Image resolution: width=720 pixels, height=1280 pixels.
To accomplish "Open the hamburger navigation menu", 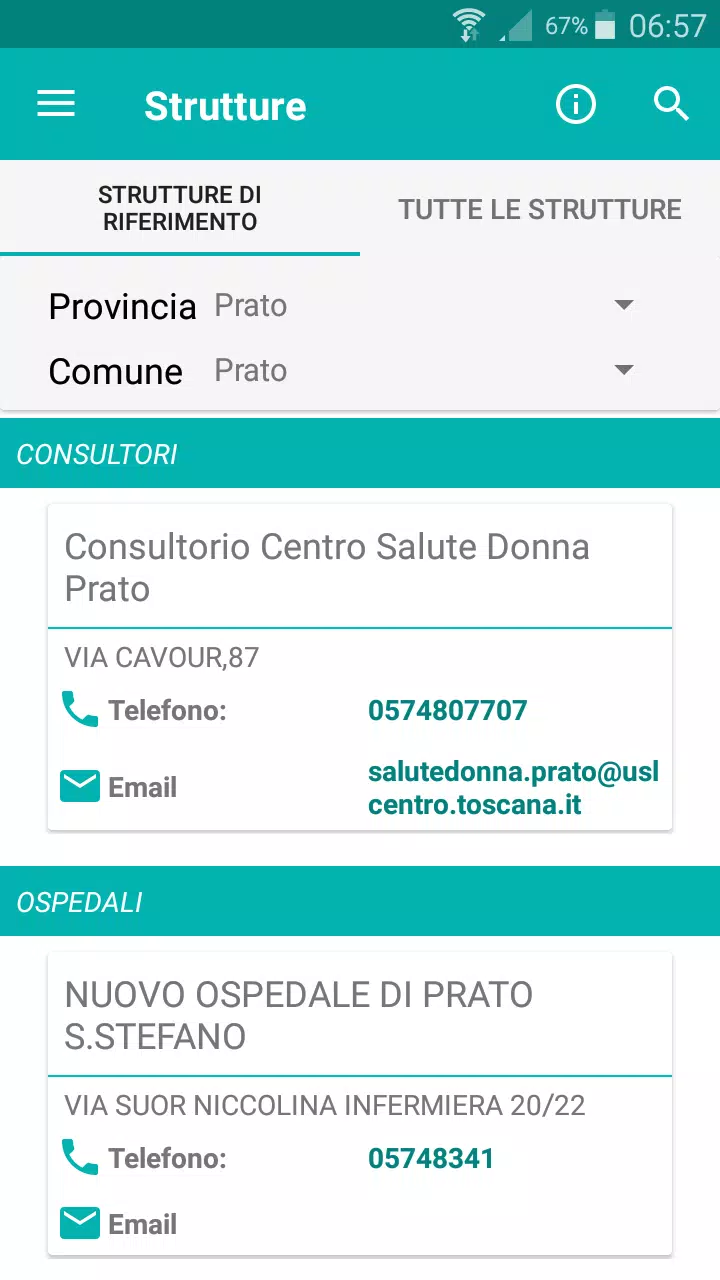I will [56, 104].
